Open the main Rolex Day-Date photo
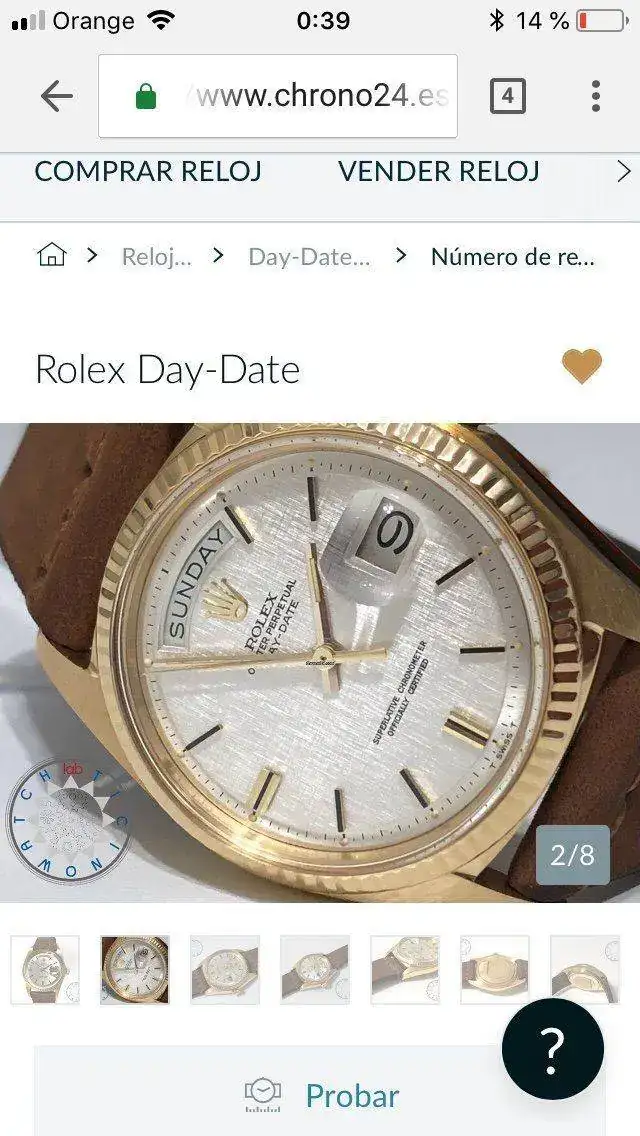Screen dimensions: 640x1136 coord(320,660)
